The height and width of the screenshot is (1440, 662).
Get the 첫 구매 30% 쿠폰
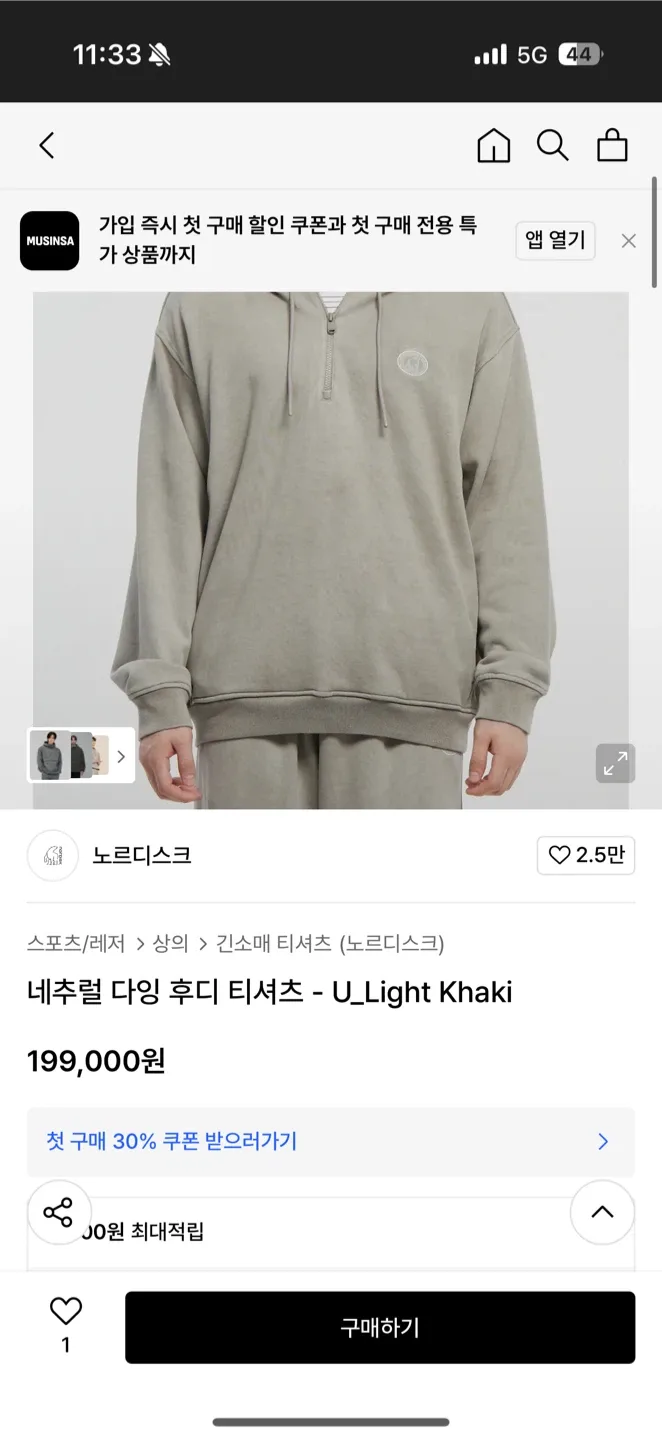tap(330, 1141)
